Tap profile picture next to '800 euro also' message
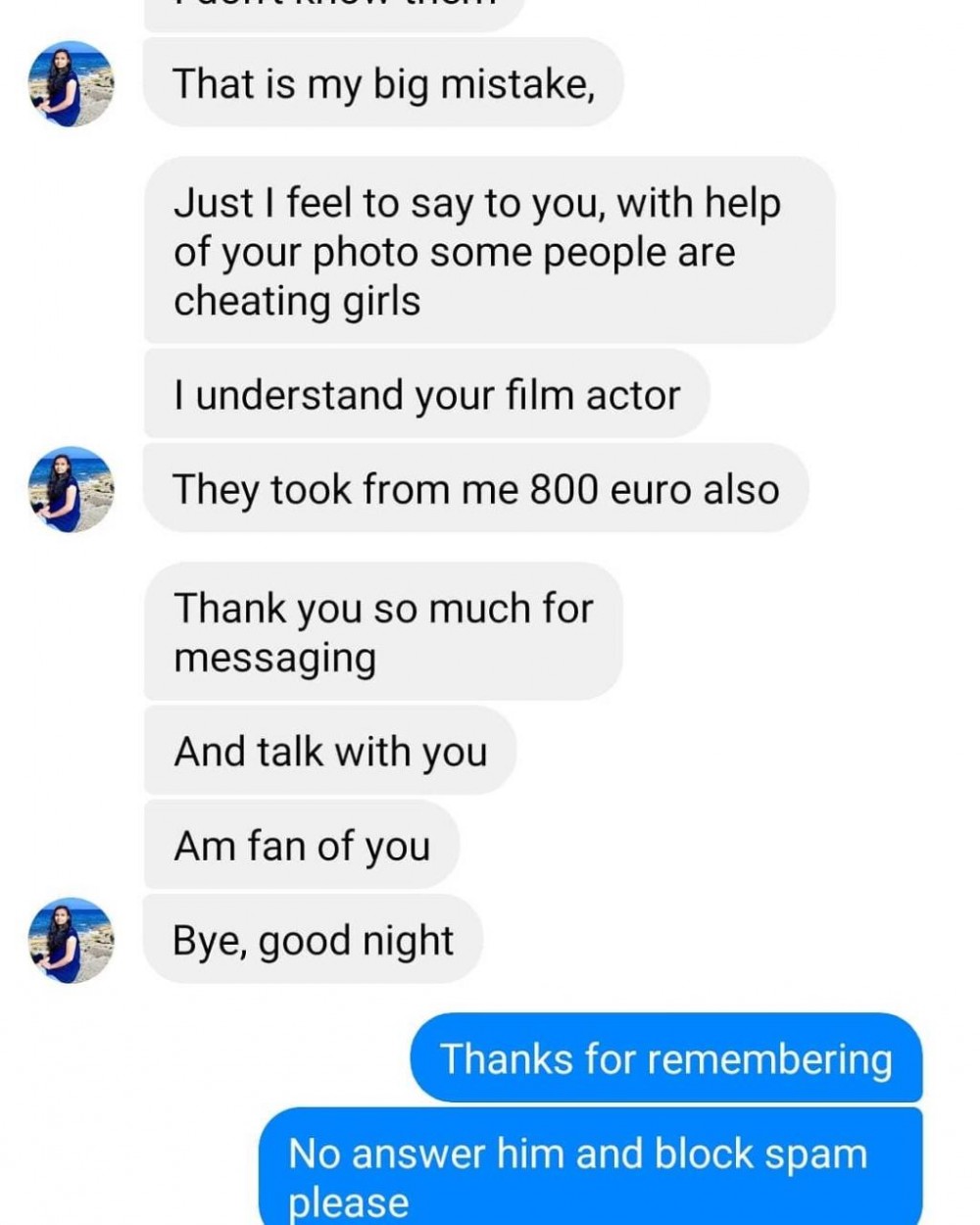The width and height of the screenshot is (980, 1225). click(x=71, y=489)
